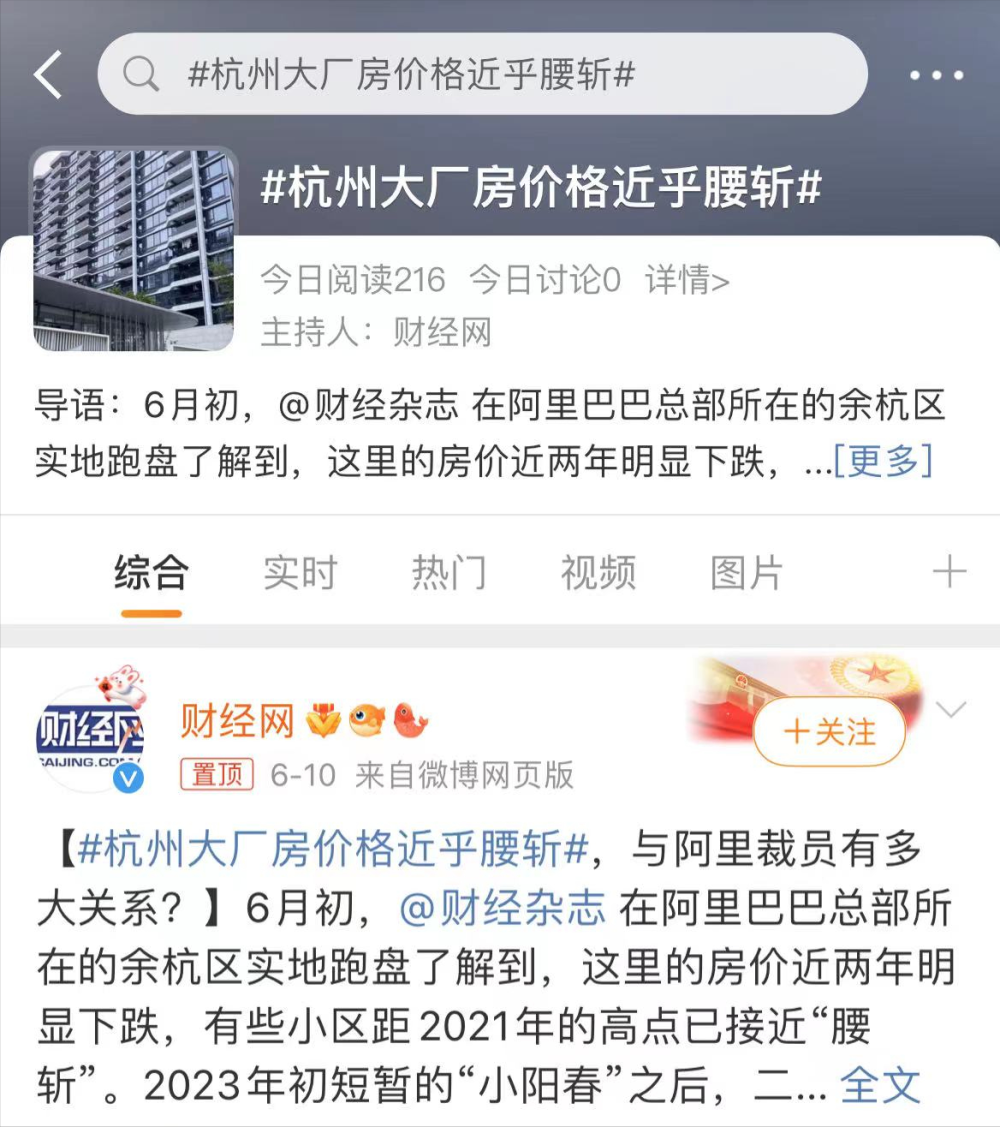Viewport: 1000px width, 1127px height.
Task: Switch to the 热门 tab
Action: click(449, 574)
